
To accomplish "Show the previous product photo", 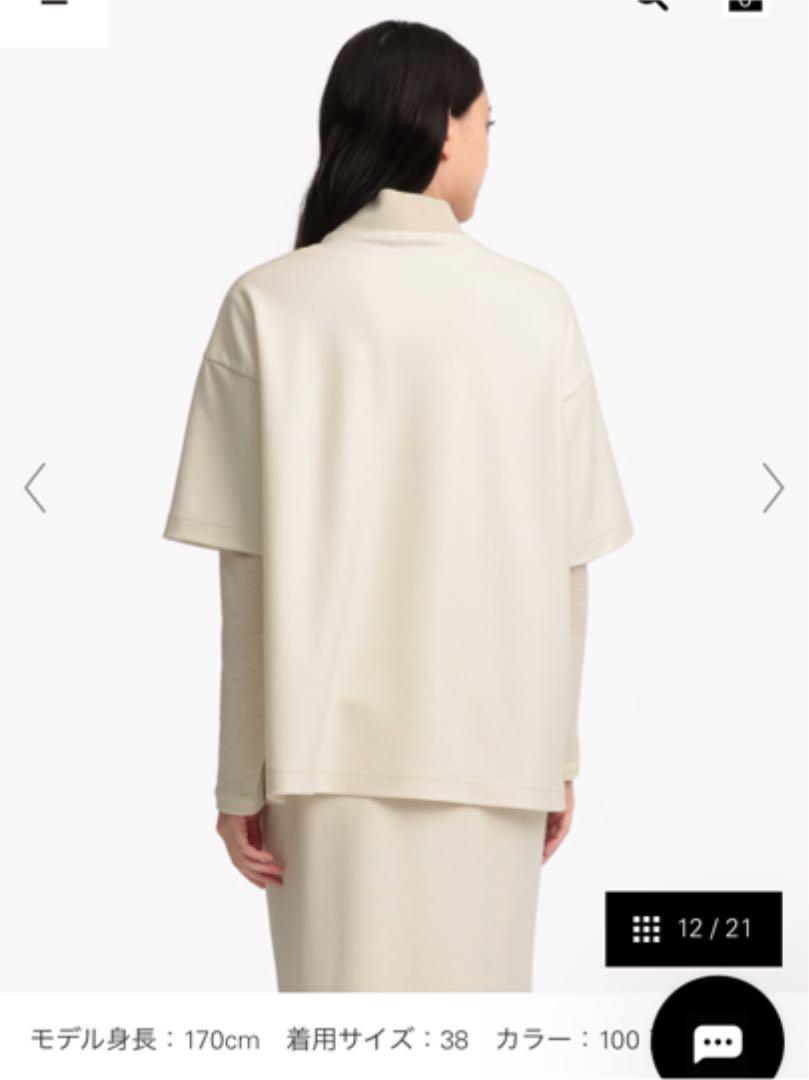I will (x=35, y=488).
